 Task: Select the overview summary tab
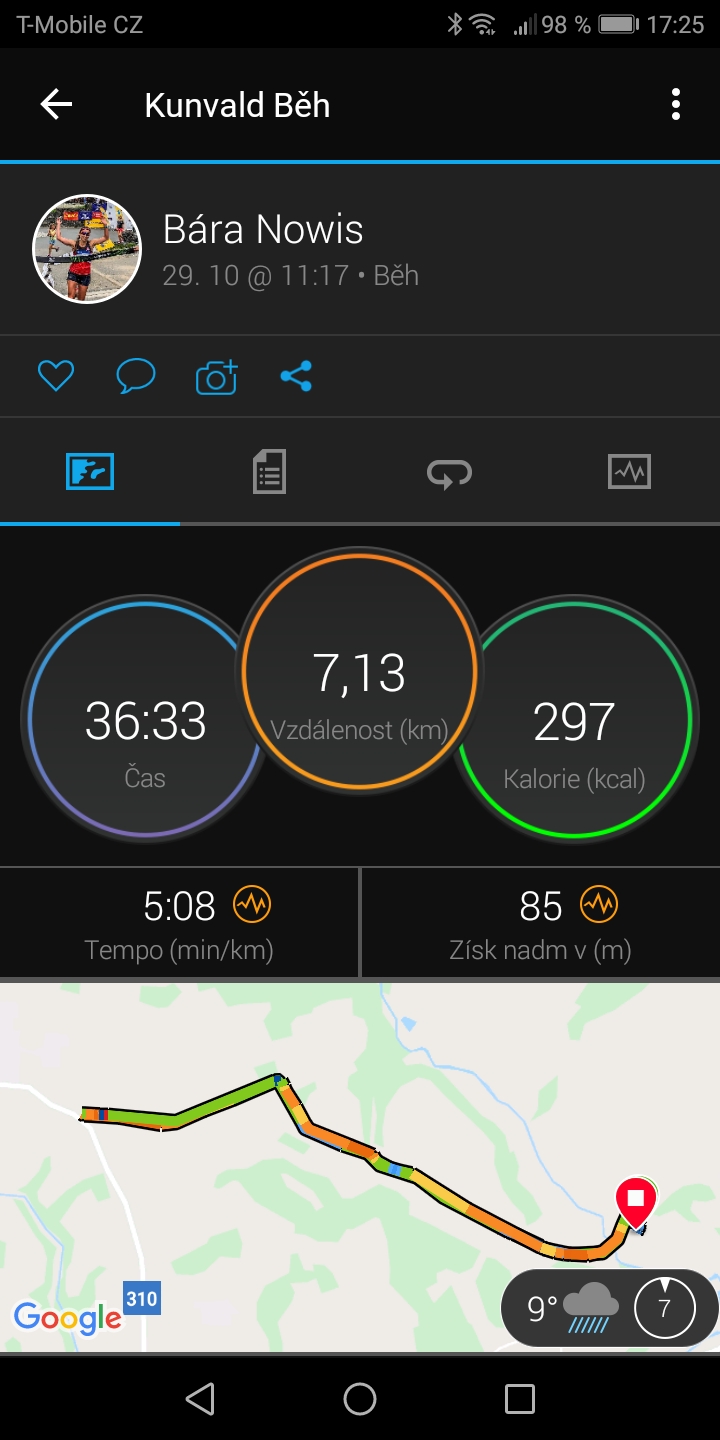pos(90,471)
